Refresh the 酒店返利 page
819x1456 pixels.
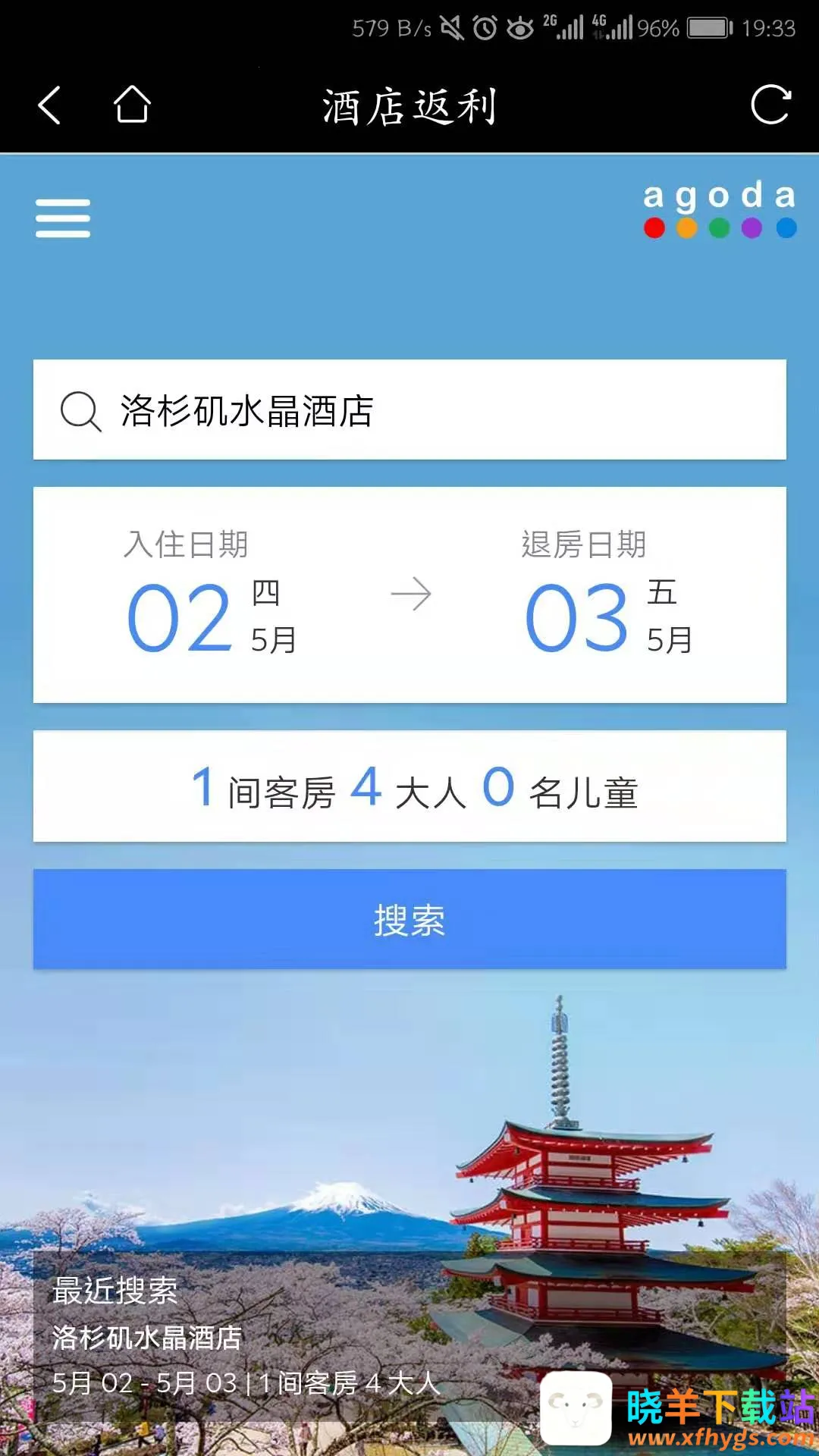[x=770, y=105]
